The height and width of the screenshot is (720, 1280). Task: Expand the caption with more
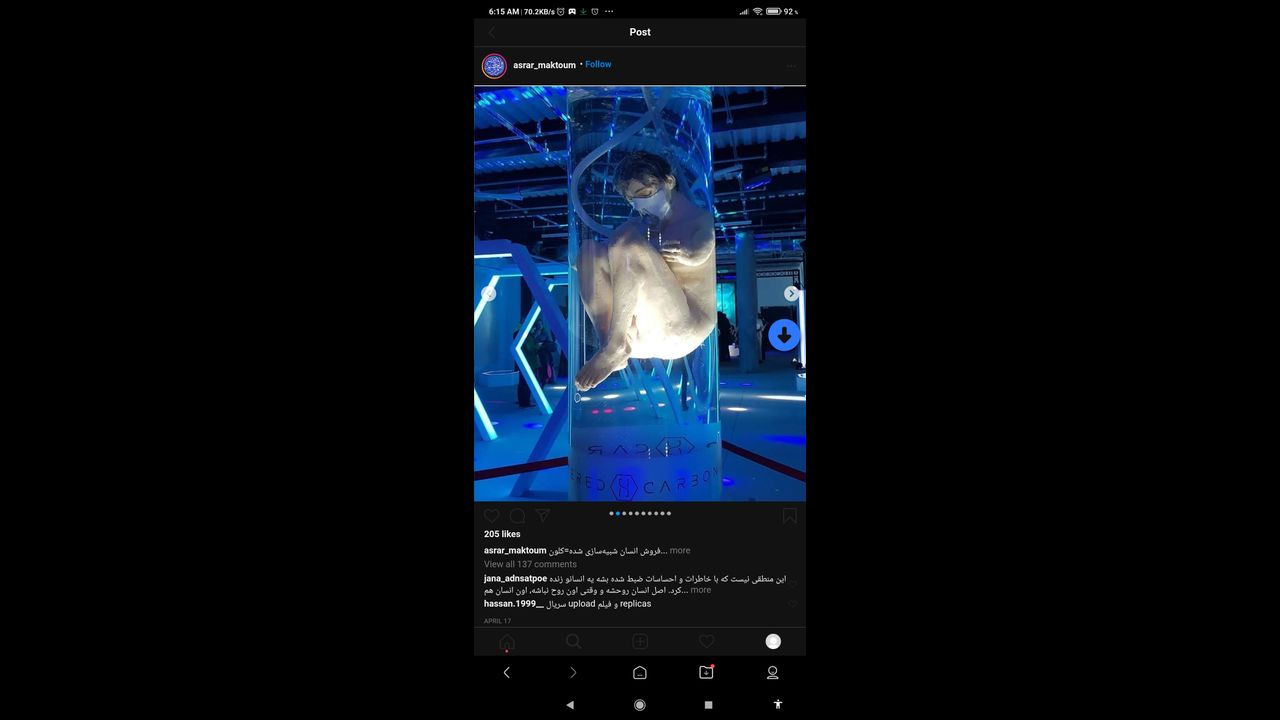[x=680, y=551]
